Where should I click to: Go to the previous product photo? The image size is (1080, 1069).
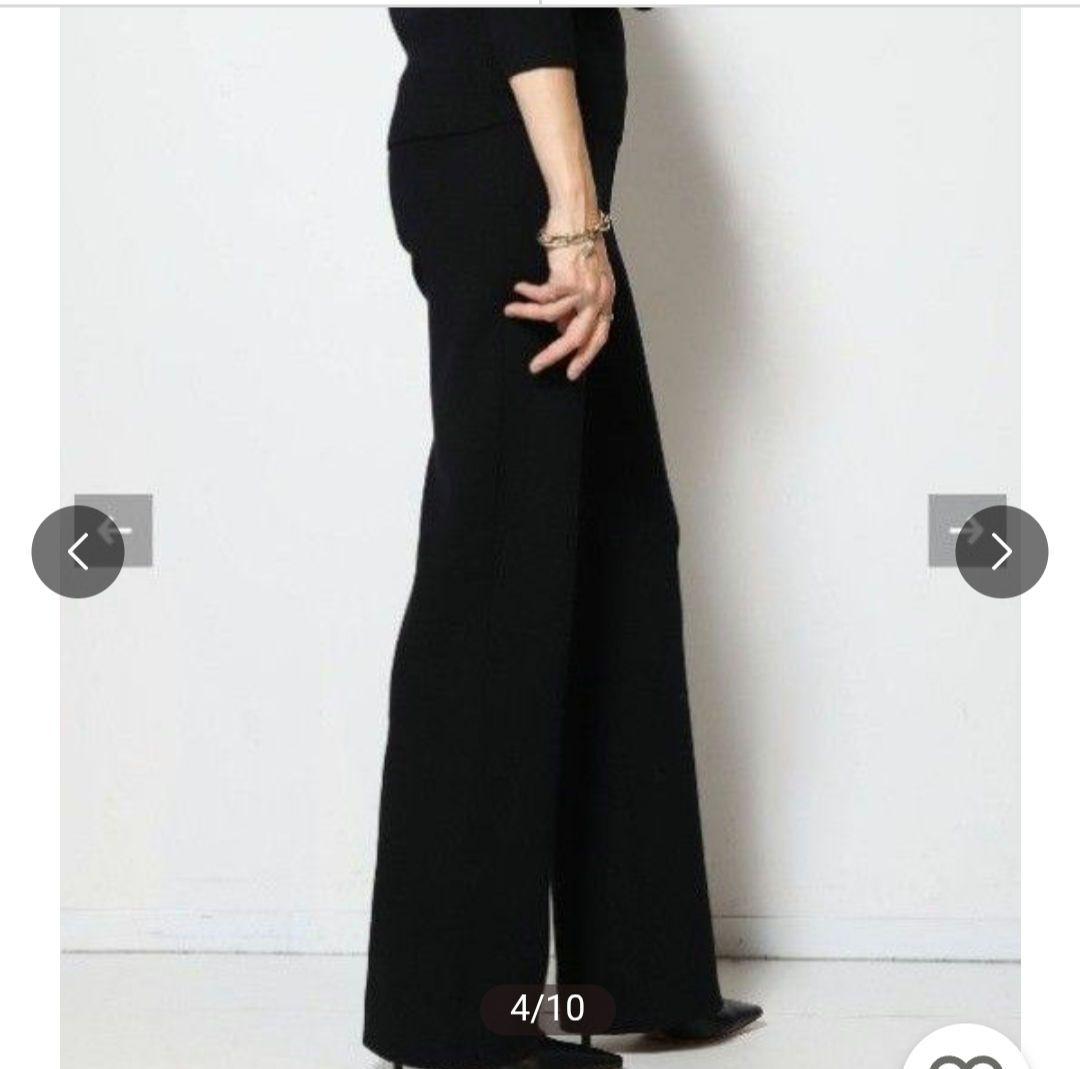(78, 551)
